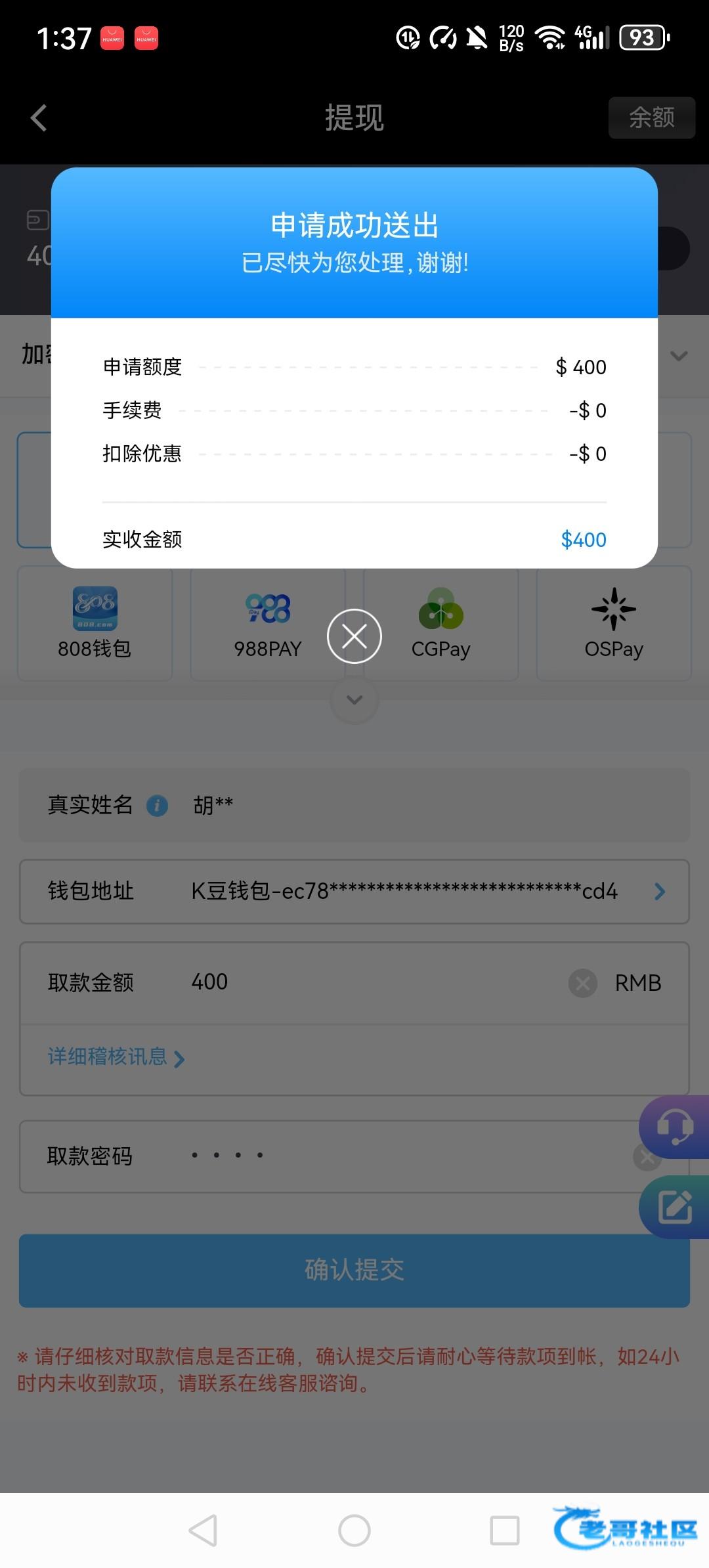
Task: Open the floating edit note button
Action: [x=675, y=1207]
